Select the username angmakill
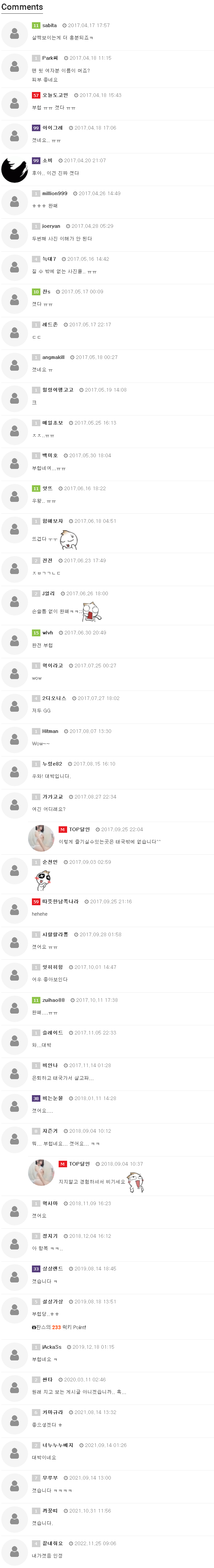Image resolution: width=214 pixels, height=1568 pixels. coord(53,357)
